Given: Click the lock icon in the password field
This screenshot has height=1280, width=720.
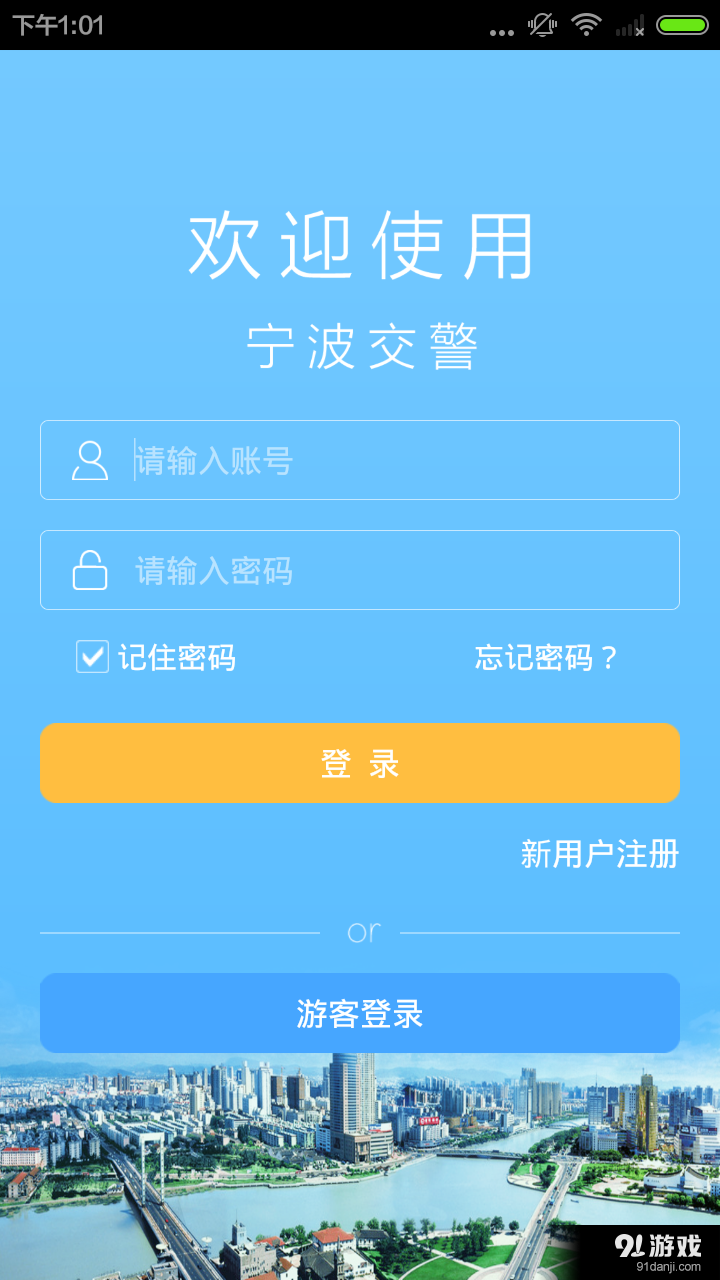Looking at the screenshot, I should (89, 570).
